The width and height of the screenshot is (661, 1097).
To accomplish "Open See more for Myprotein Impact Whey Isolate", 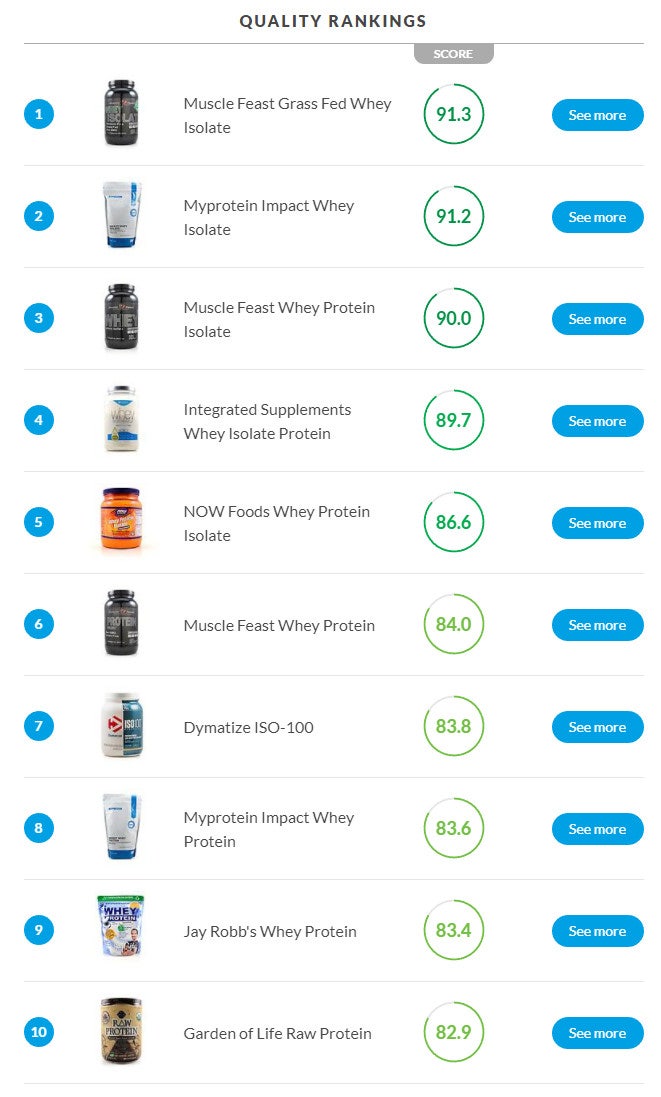I will 597,218.
